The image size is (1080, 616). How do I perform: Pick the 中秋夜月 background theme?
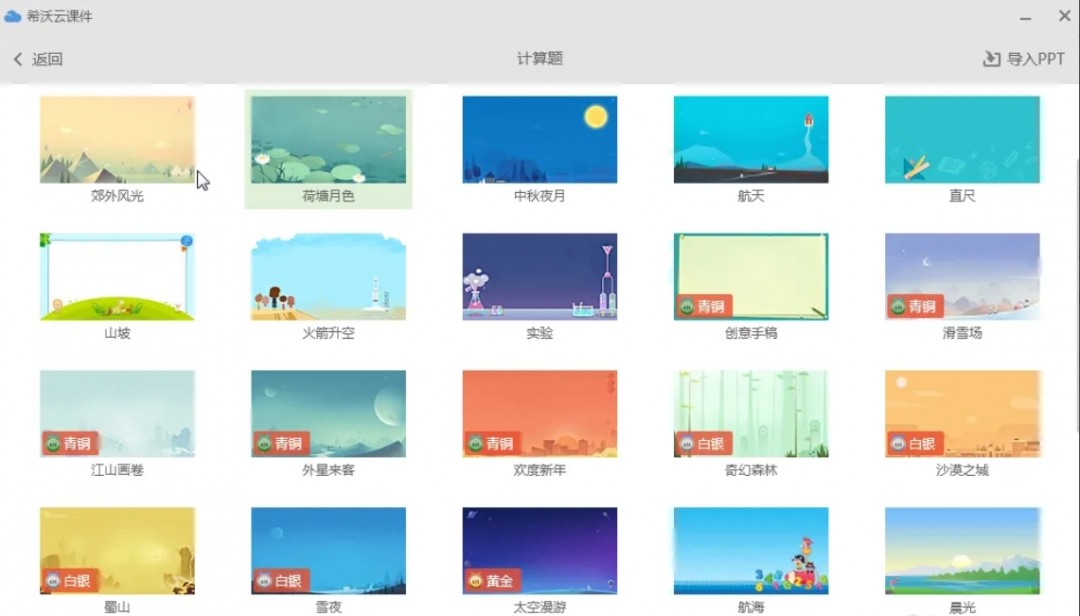coord(539,140)
